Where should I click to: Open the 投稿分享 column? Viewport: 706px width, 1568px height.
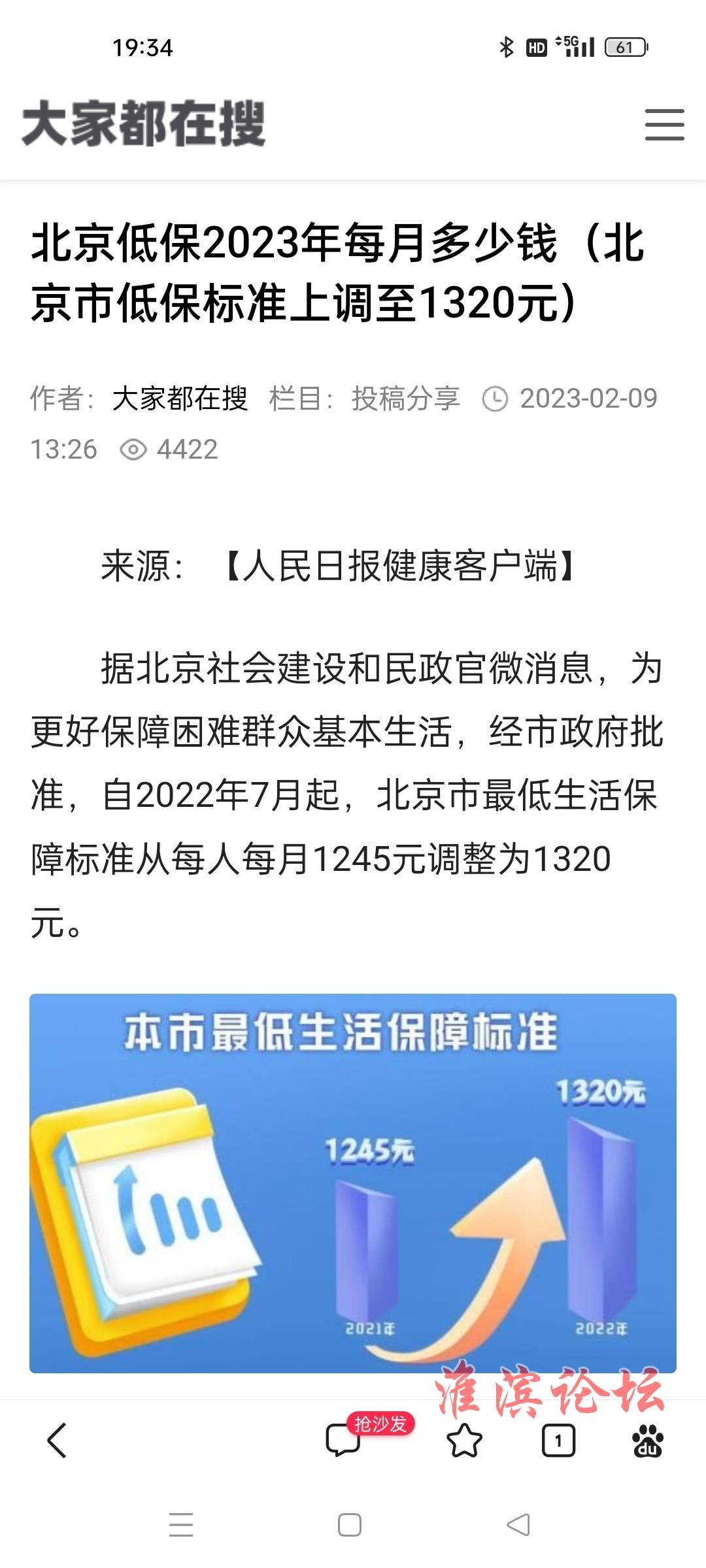[405, 399]
